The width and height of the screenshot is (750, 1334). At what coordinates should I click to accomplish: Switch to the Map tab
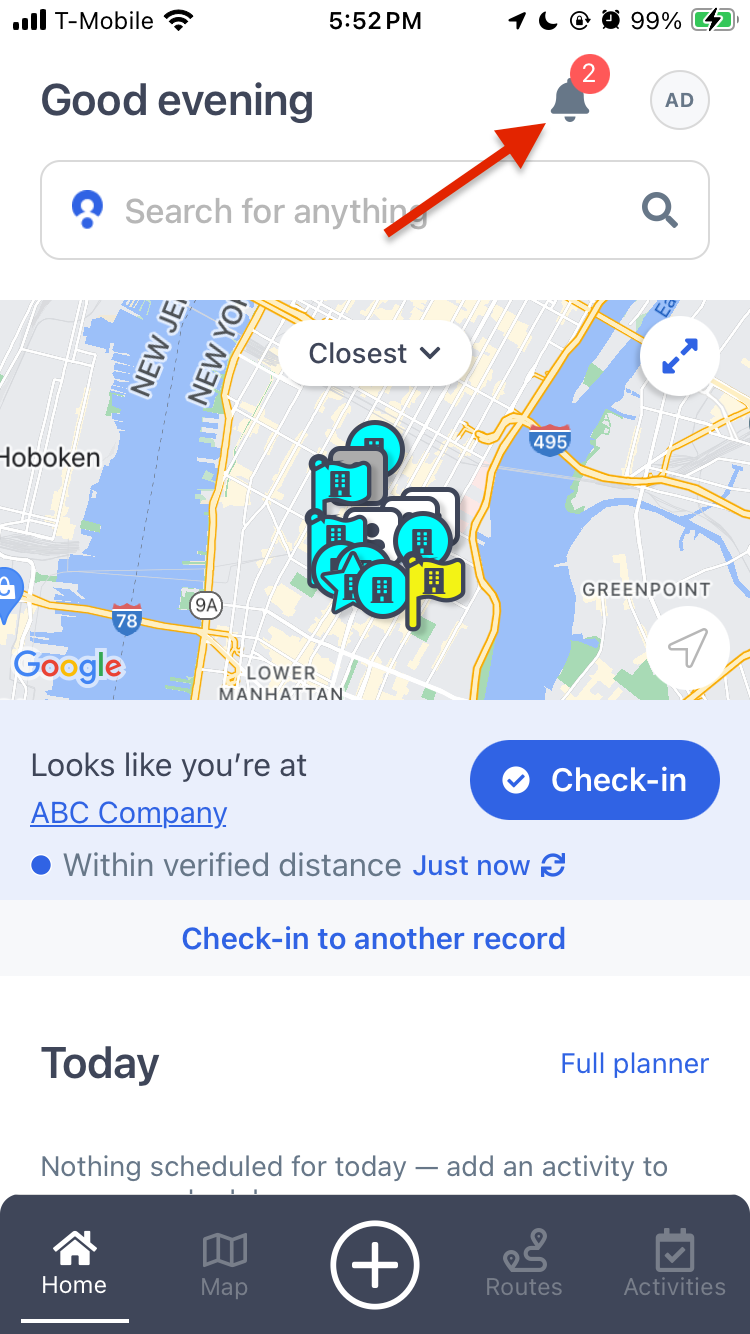pyautogui.click(x=224, y=1265)
